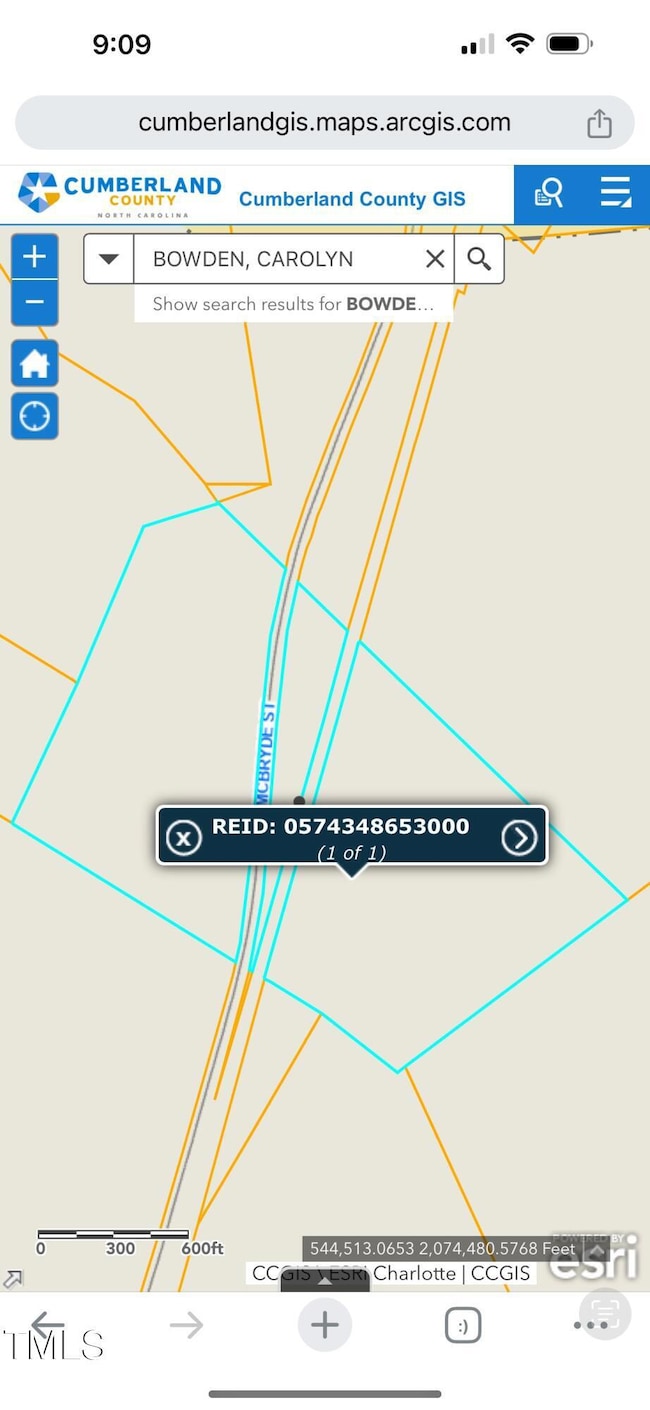Share this page from the address bar
Viewport: 650px width, 1410px height.
[598, 123]
